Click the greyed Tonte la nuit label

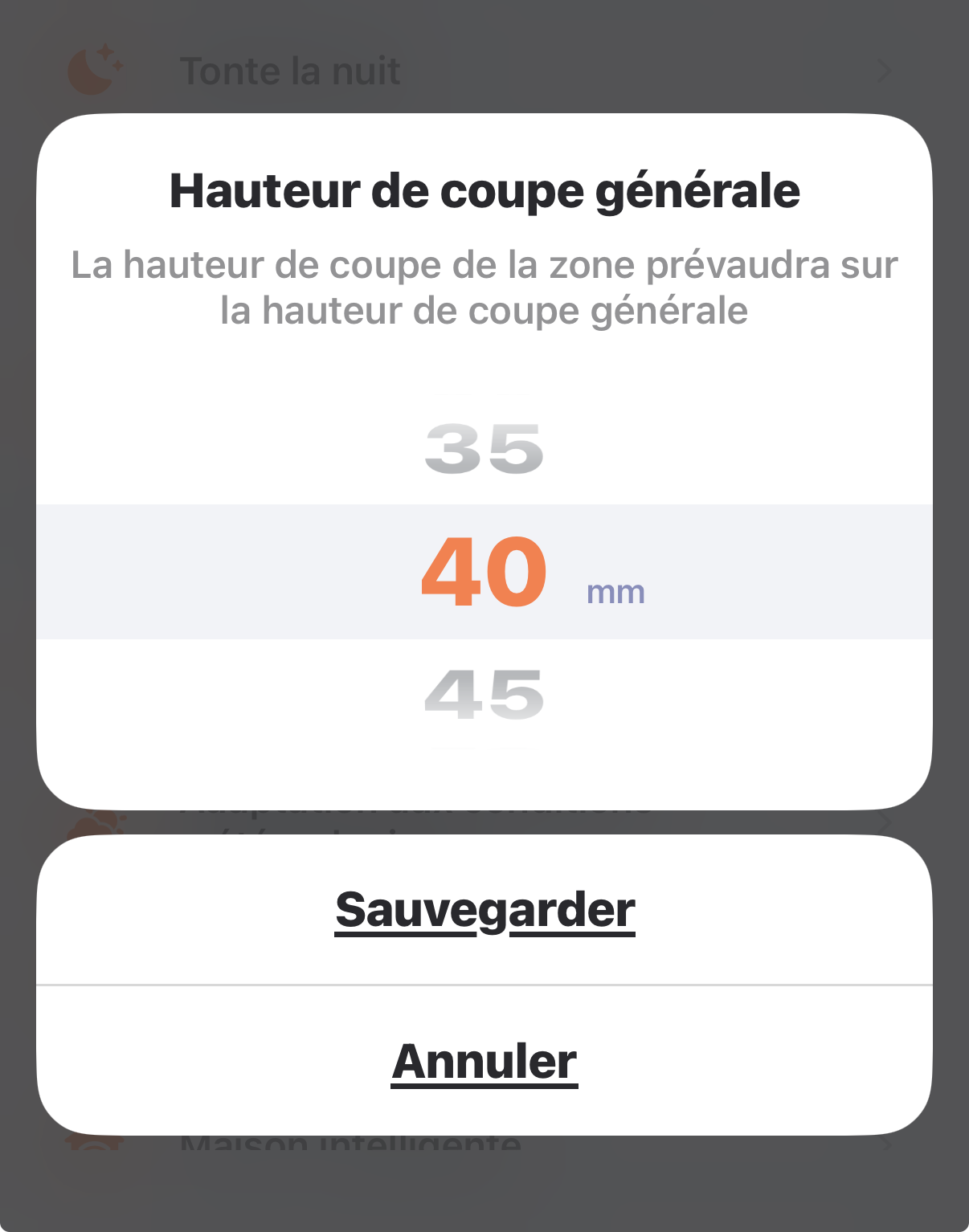289,71
